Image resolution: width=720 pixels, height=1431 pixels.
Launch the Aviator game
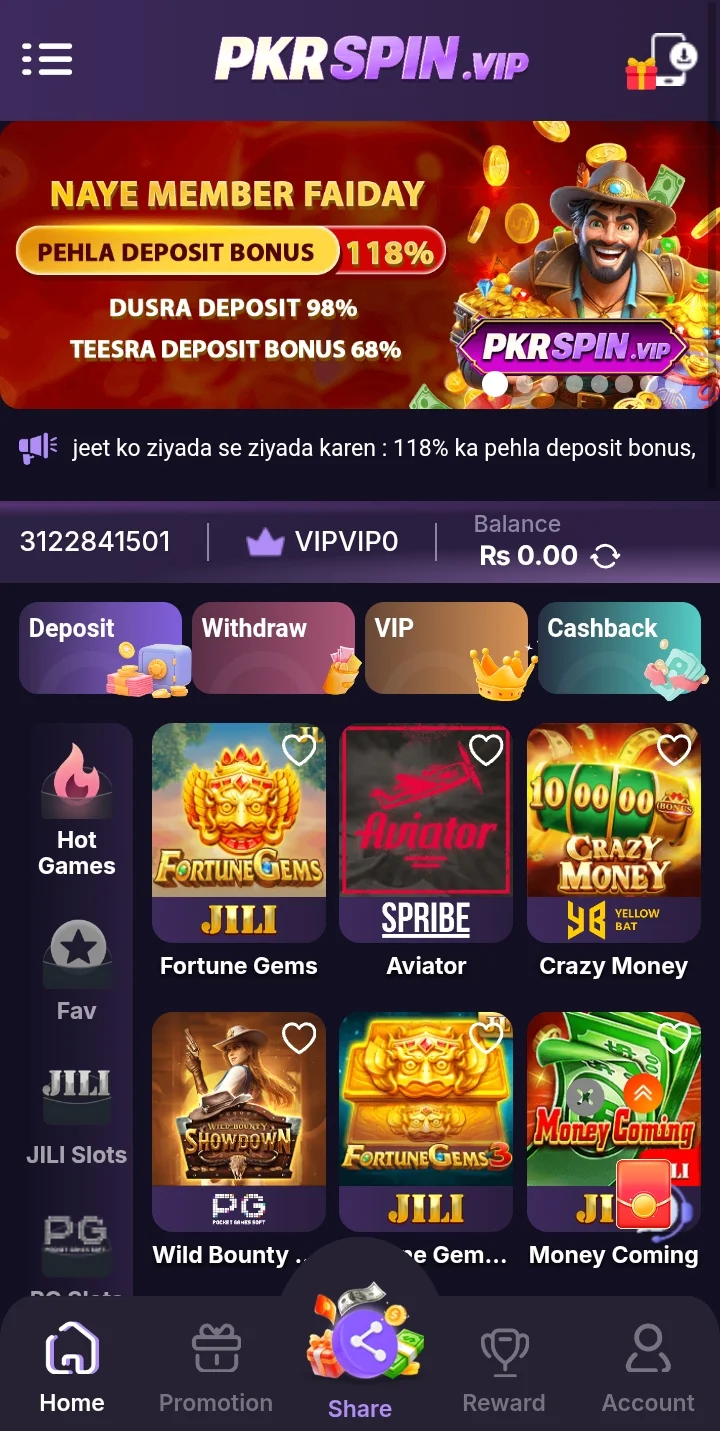(x=426, y=830)
